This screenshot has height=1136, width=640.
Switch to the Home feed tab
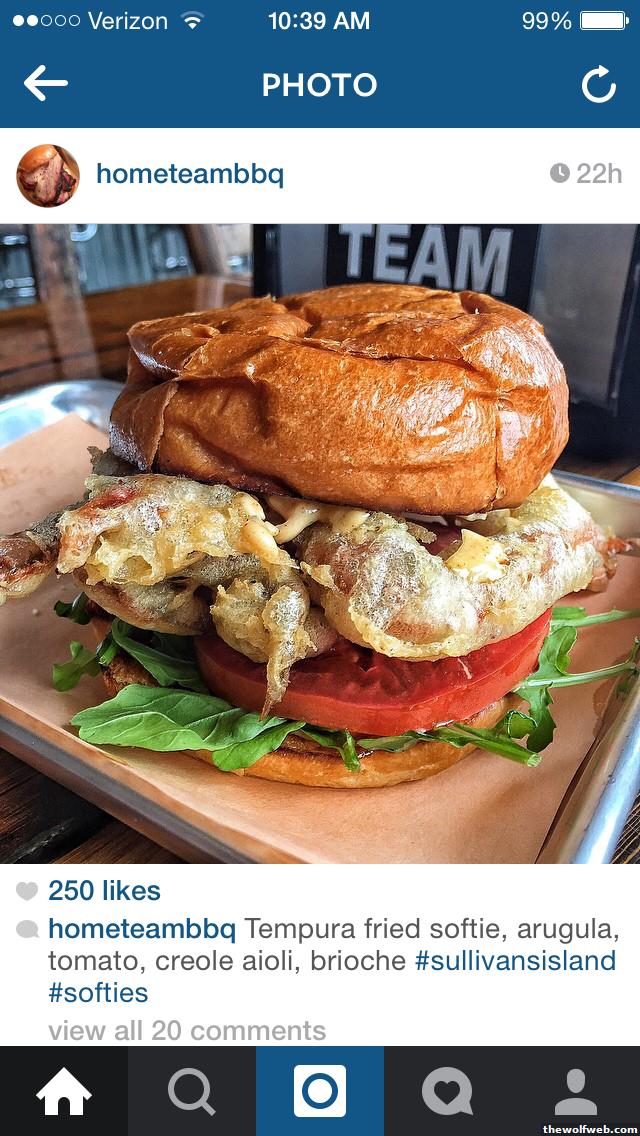[64, 1091]
